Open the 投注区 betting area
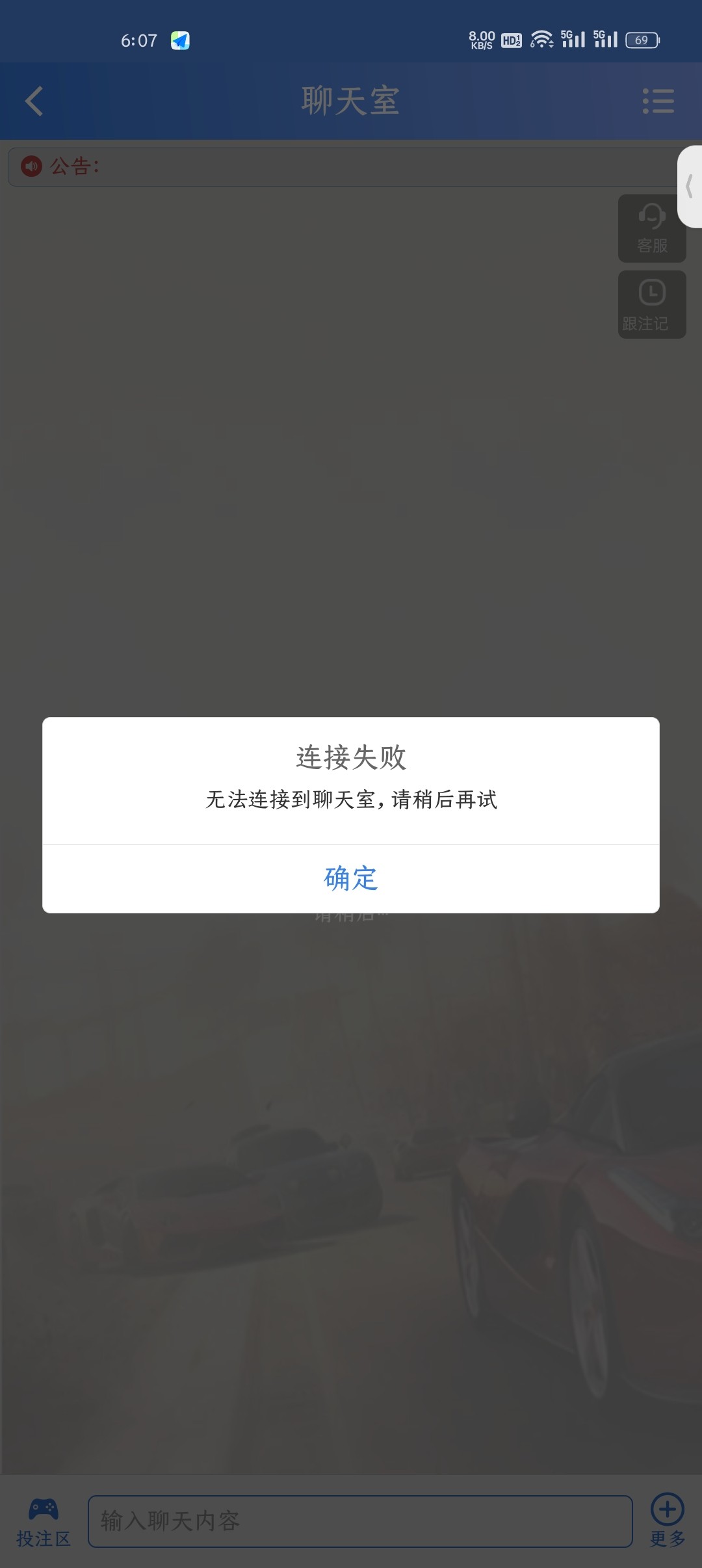Viewport: 702px width, 1568px height. tap(43, 1521)
